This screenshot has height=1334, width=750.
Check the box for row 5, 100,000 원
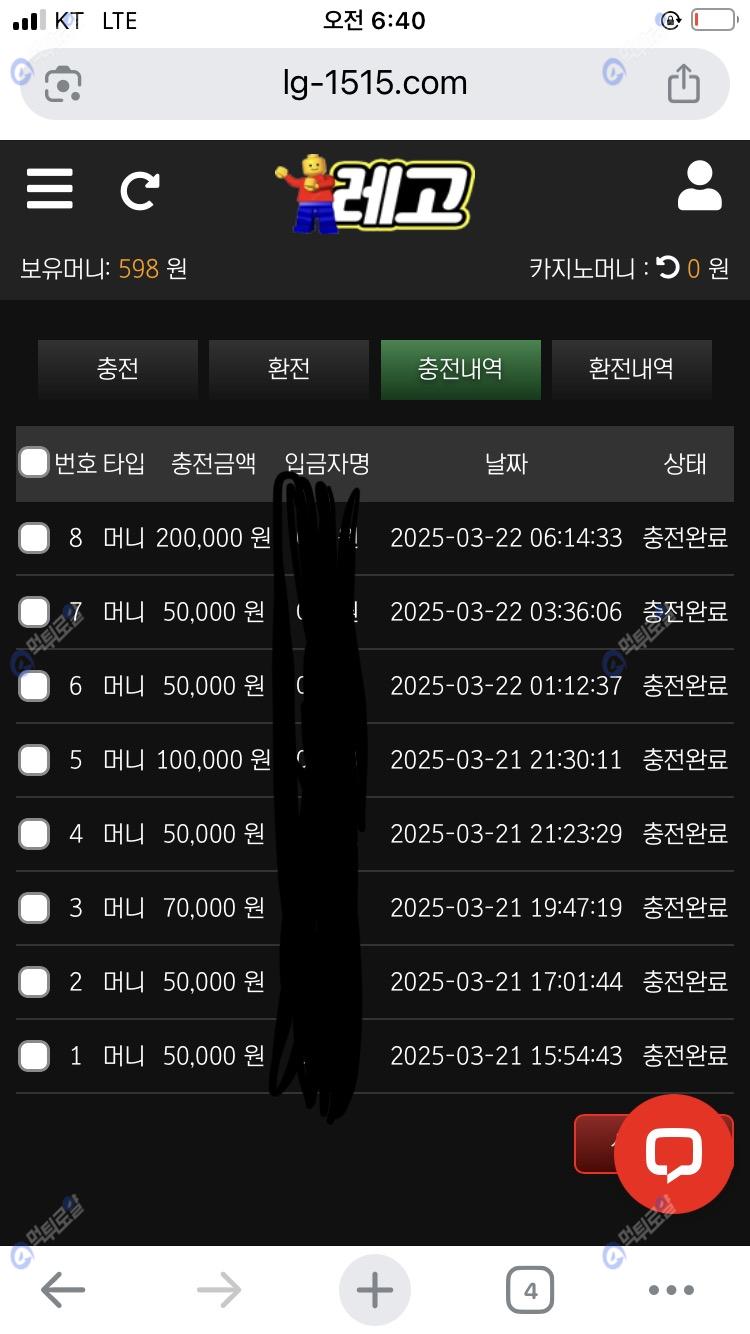(x=34, y=760)
